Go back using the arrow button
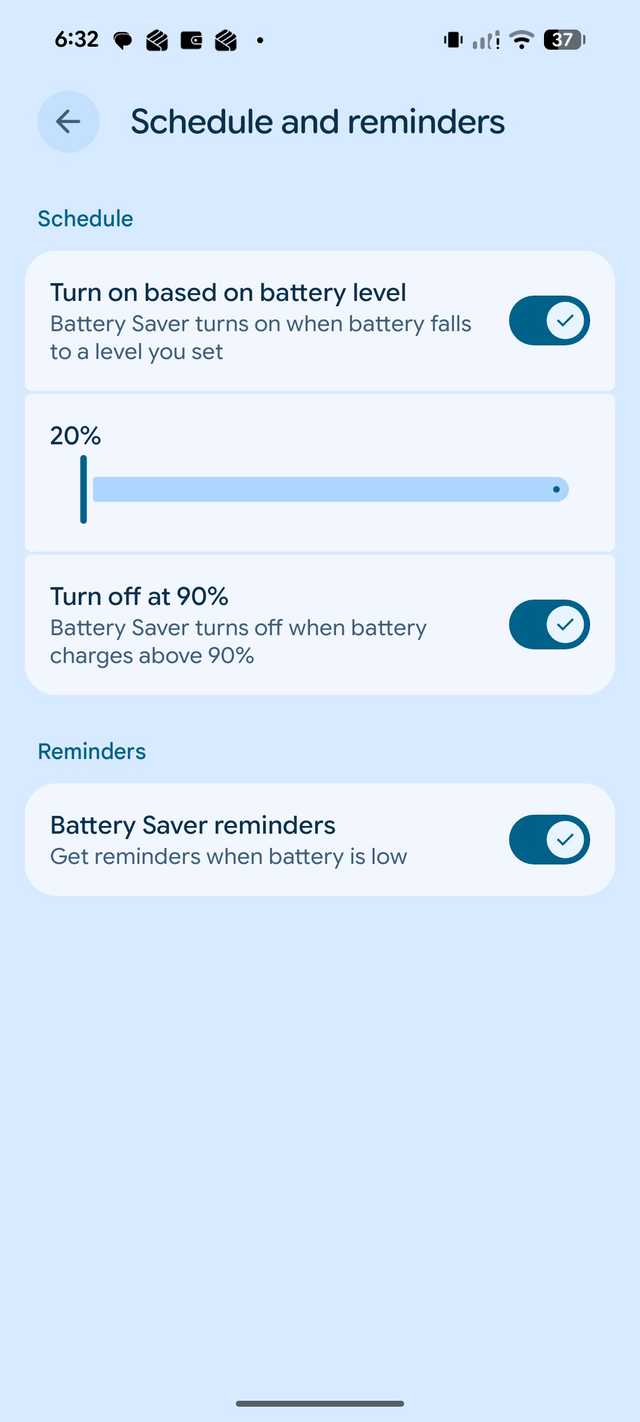640x1422 pixels. 68,122
